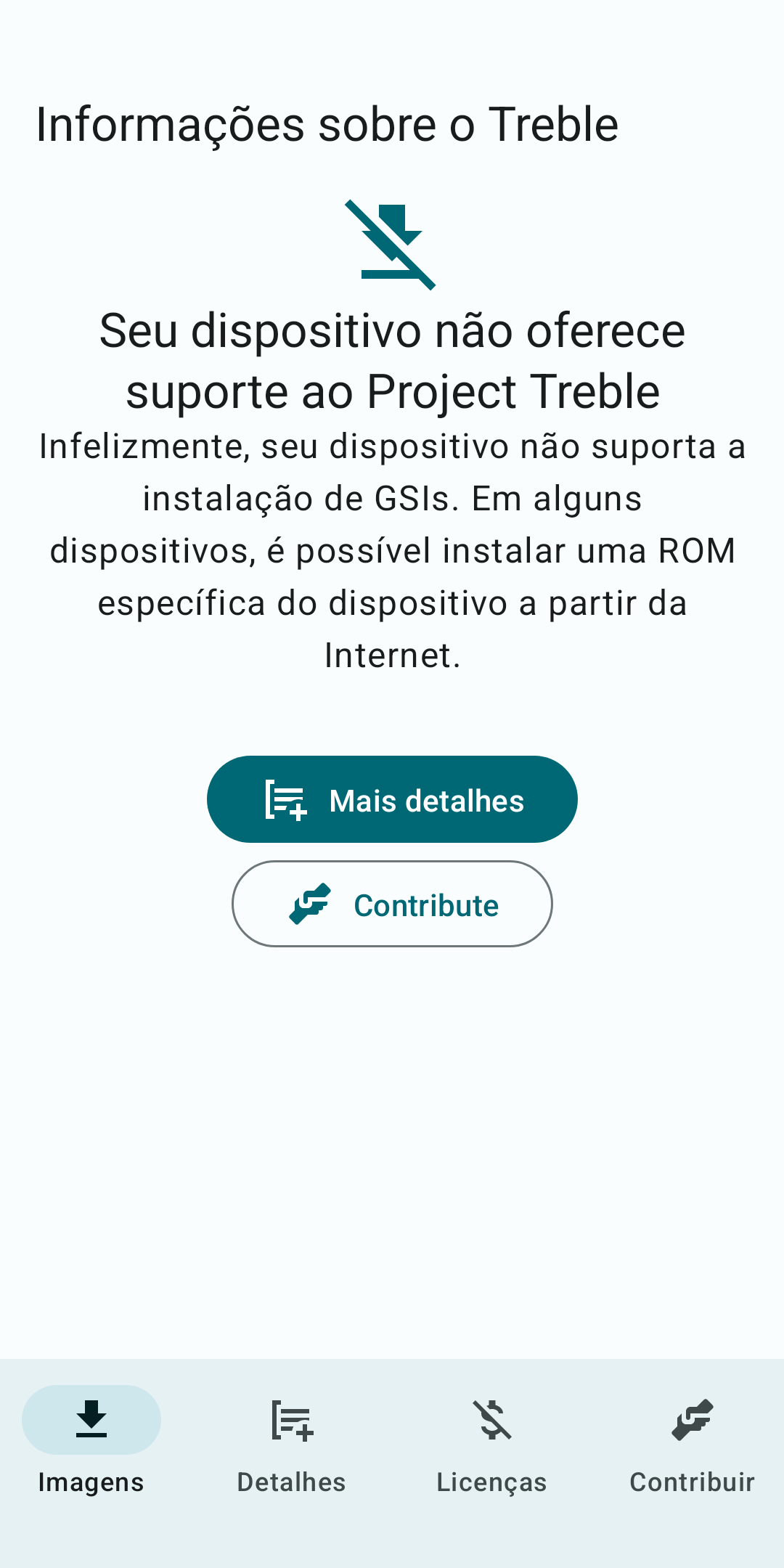This screenshot has width=784, height=1568.
Task: Select the Imagens tab
Action: 91,1441
